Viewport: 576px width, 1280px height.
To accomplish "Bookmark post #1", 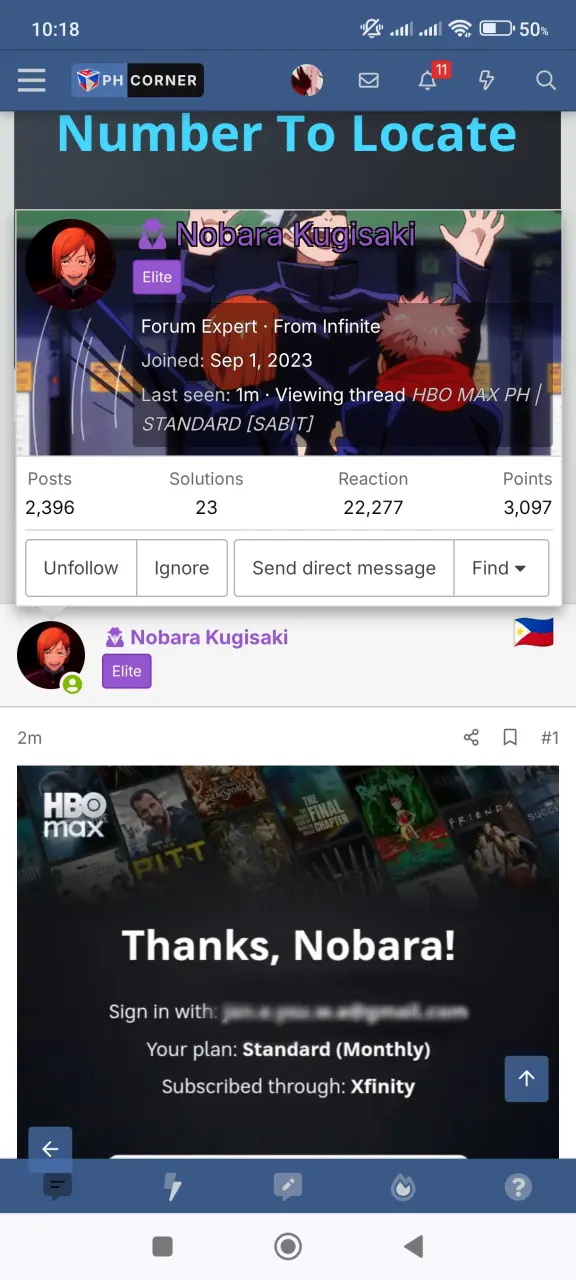I will 510,737.
